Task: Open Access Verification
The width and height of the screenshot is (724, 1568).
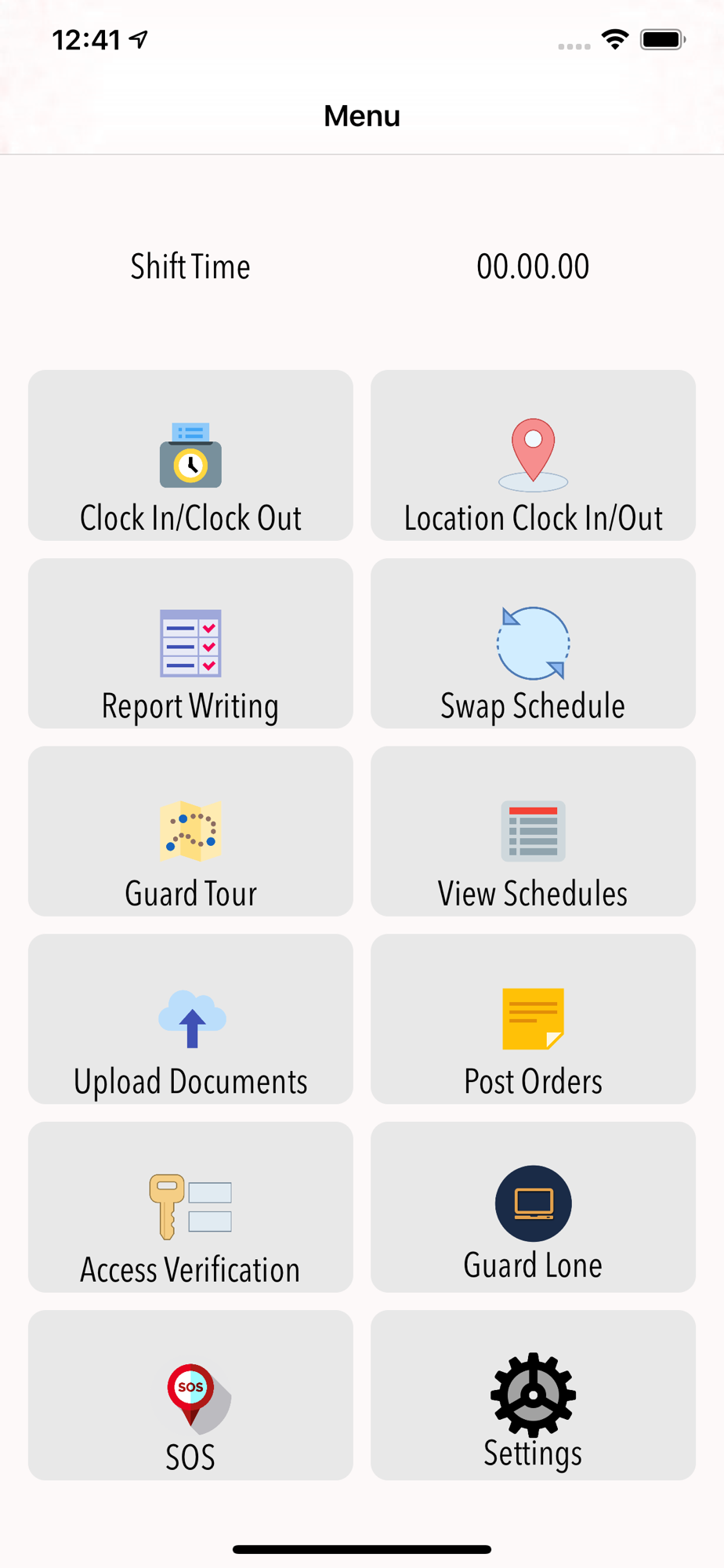Action: pyautogui.click(x=190, y=1207)
